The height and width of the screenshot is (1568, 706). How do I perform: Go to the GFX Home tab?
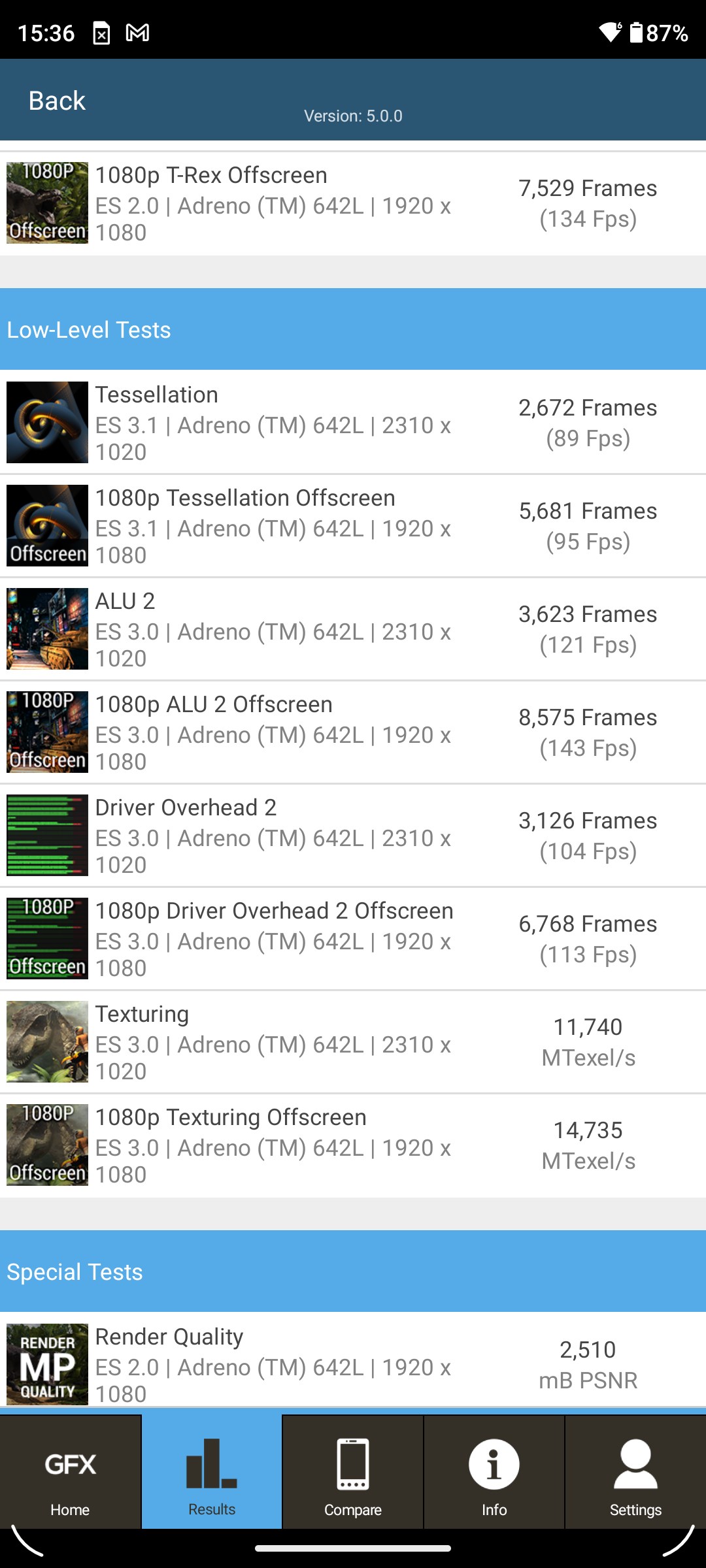[x=70, y=1473]
